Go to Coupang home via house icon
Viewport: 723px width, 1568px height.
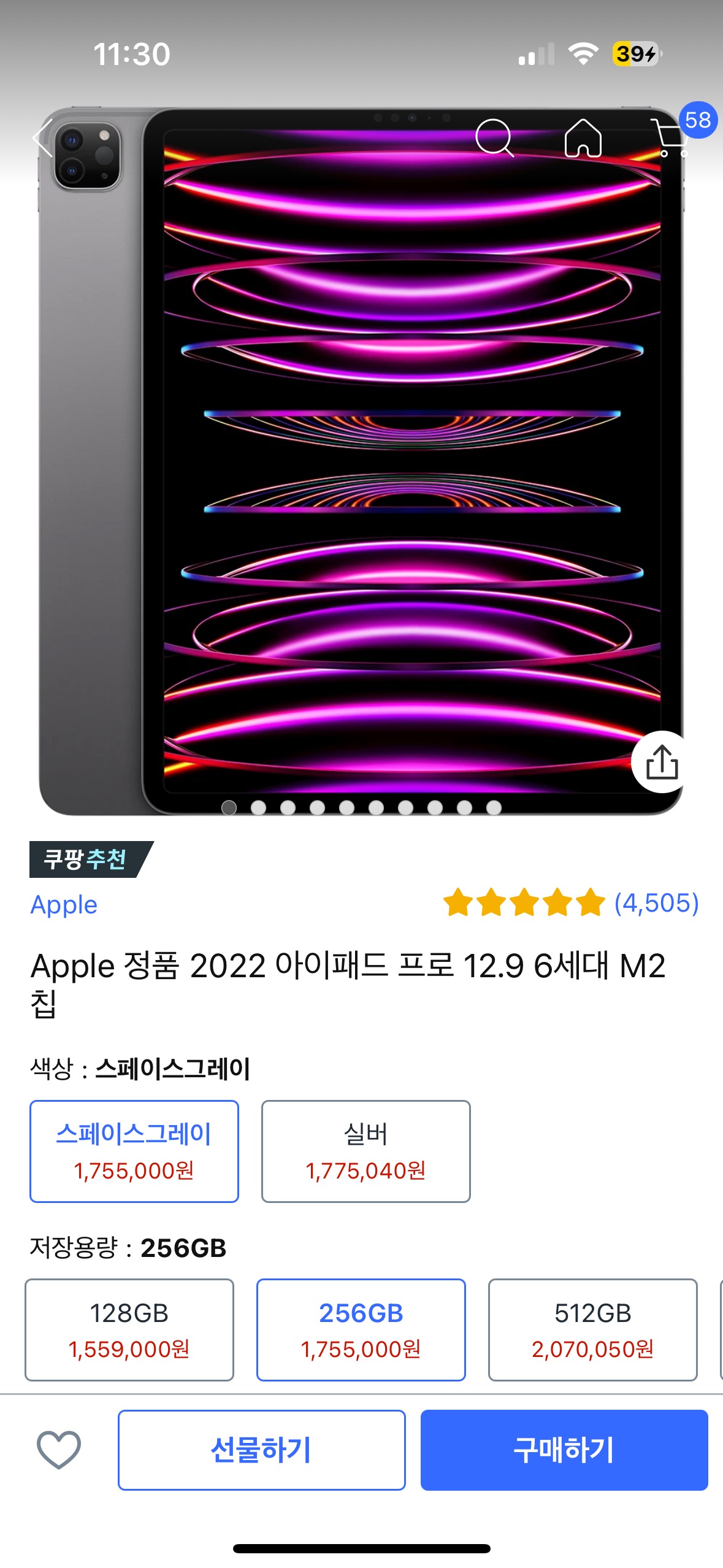click(x=583, y=138)
